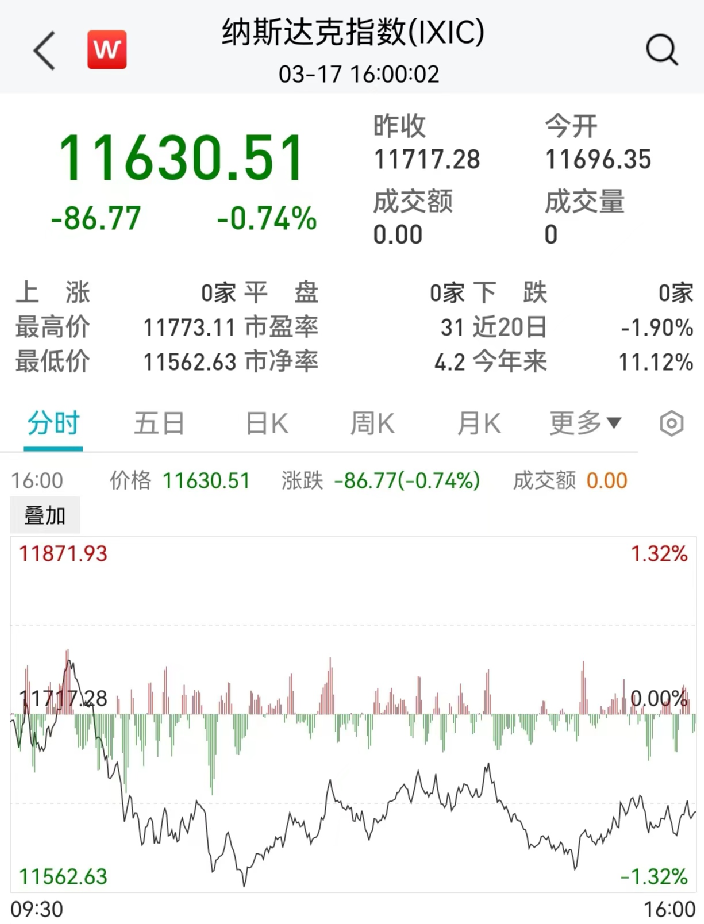
Task: Select the 分时 chart tab
Action: pyautogui.click(x=53, y=424)
